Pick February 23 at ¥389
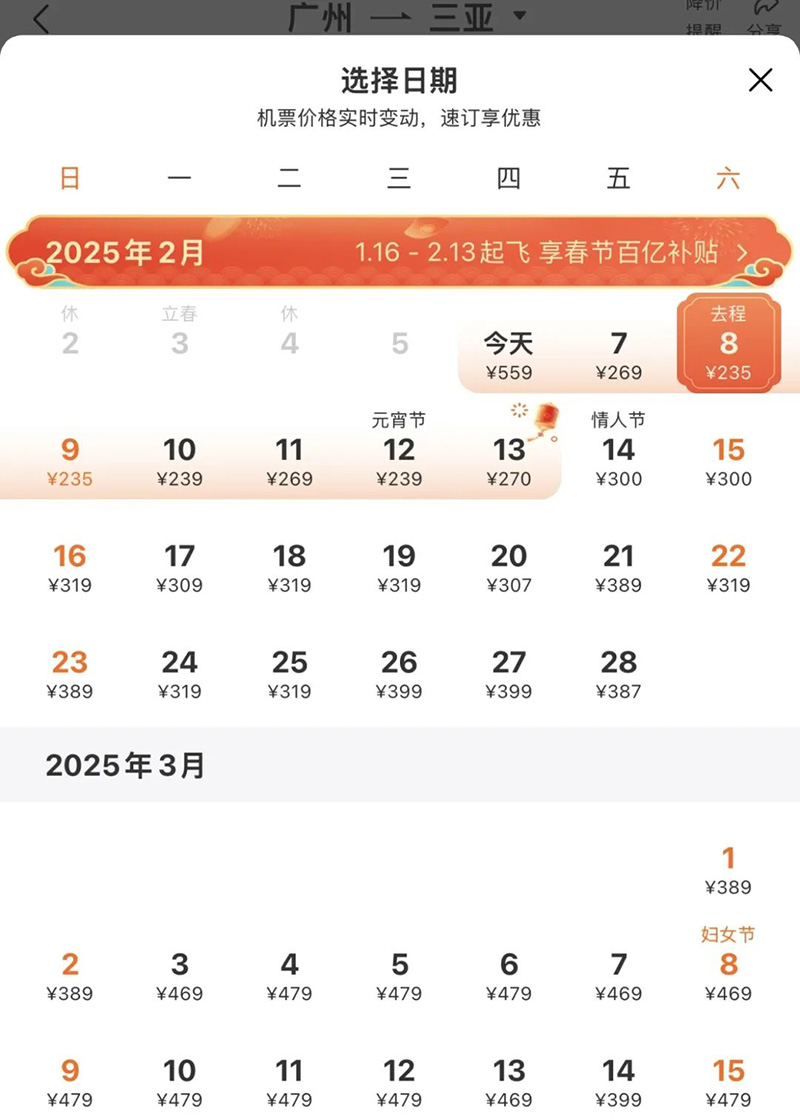The height and width of the screenshot is (1120, 800). click(70, 674)
